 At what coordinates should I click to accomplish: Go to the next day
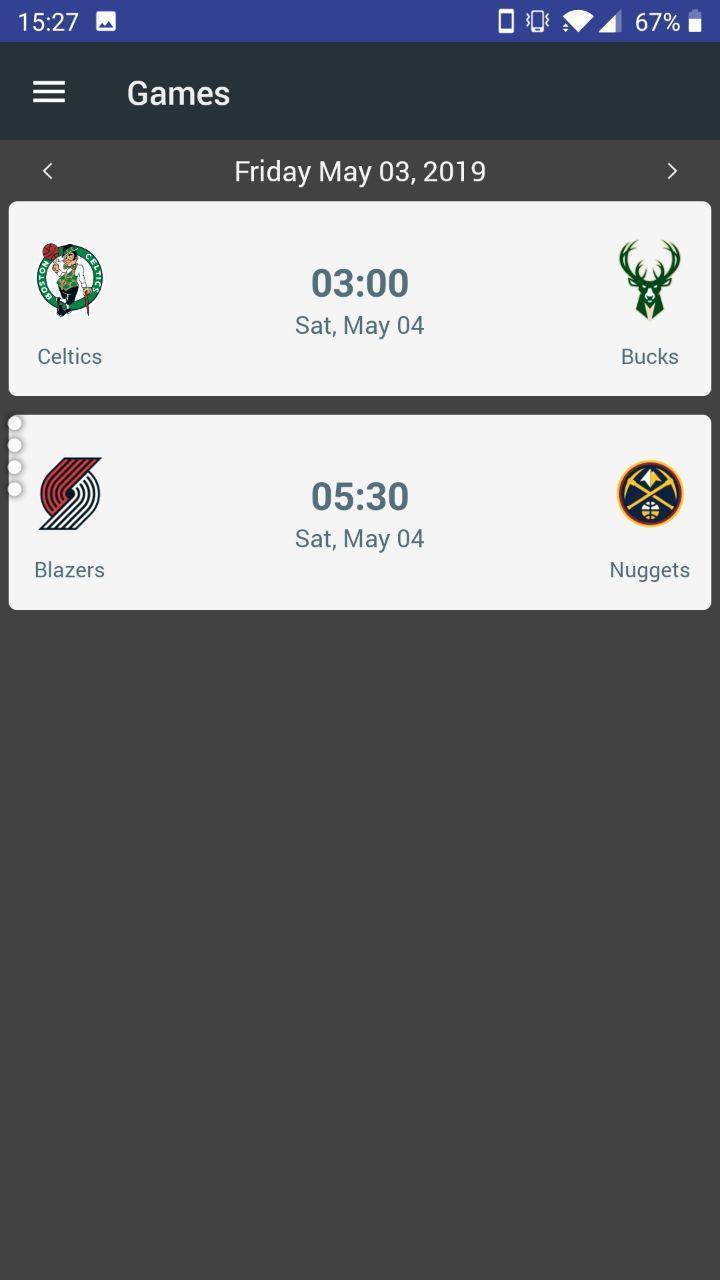672,171
